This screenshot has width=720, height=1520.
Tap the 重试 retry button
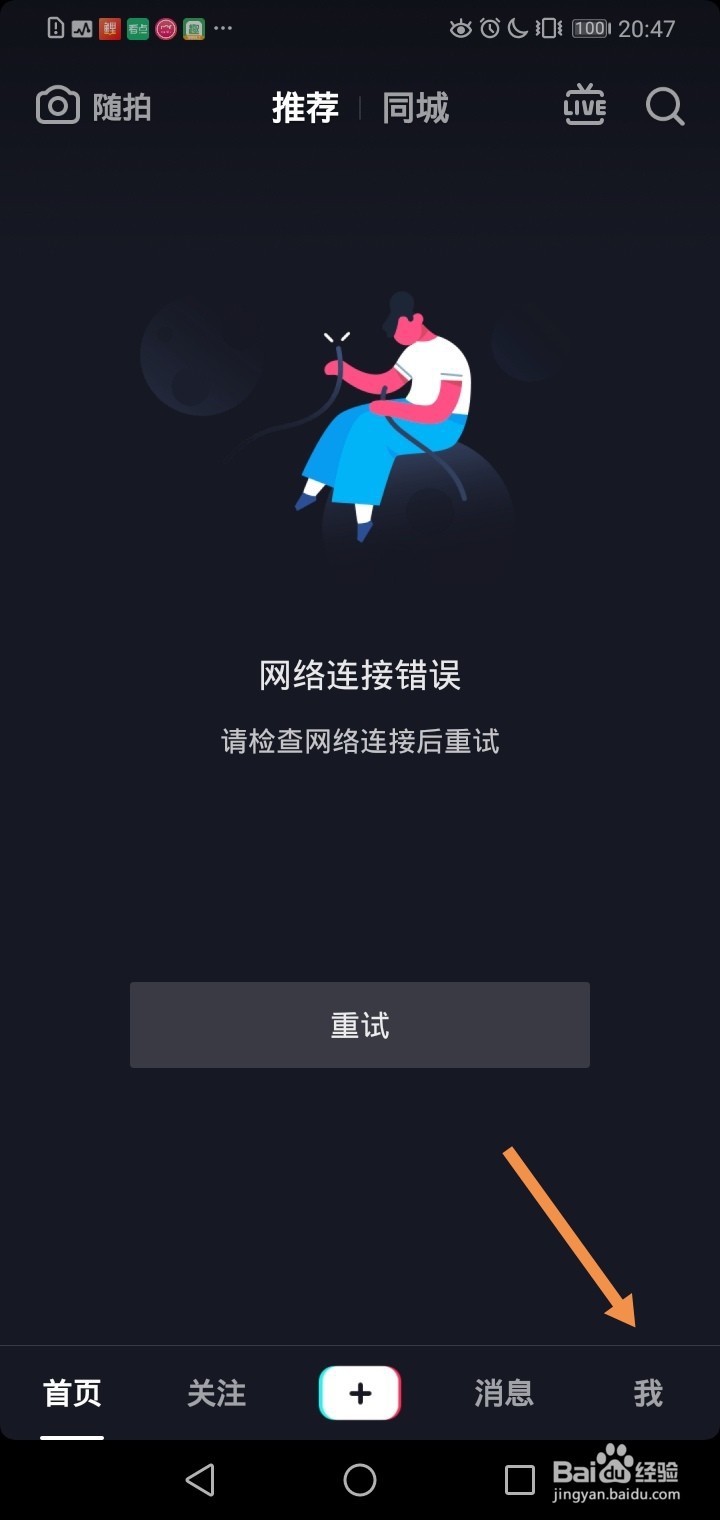click(360, 1024)
